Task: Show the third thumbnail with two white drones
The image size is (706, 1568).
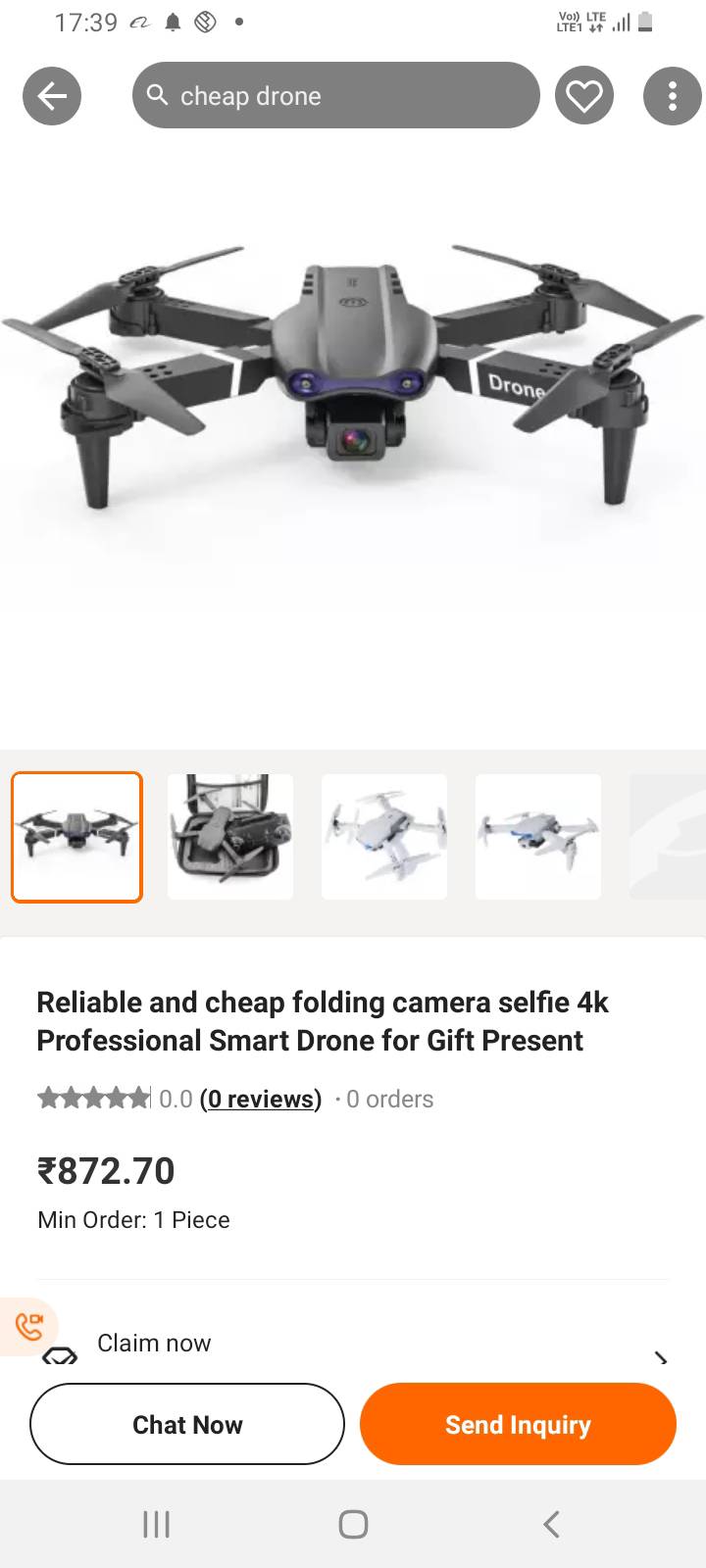Action: (384, 837)
